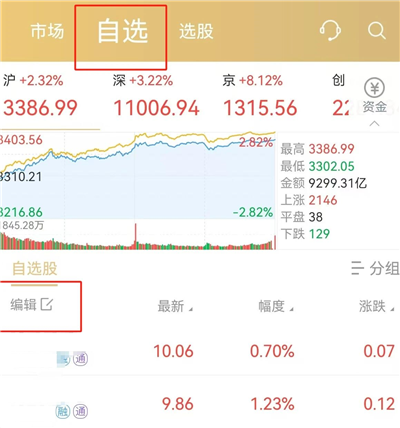Screen dimensions: 400x428
Task: View the 深 index 11006.94
Action: pyautogui.click(x=156, y=96)
